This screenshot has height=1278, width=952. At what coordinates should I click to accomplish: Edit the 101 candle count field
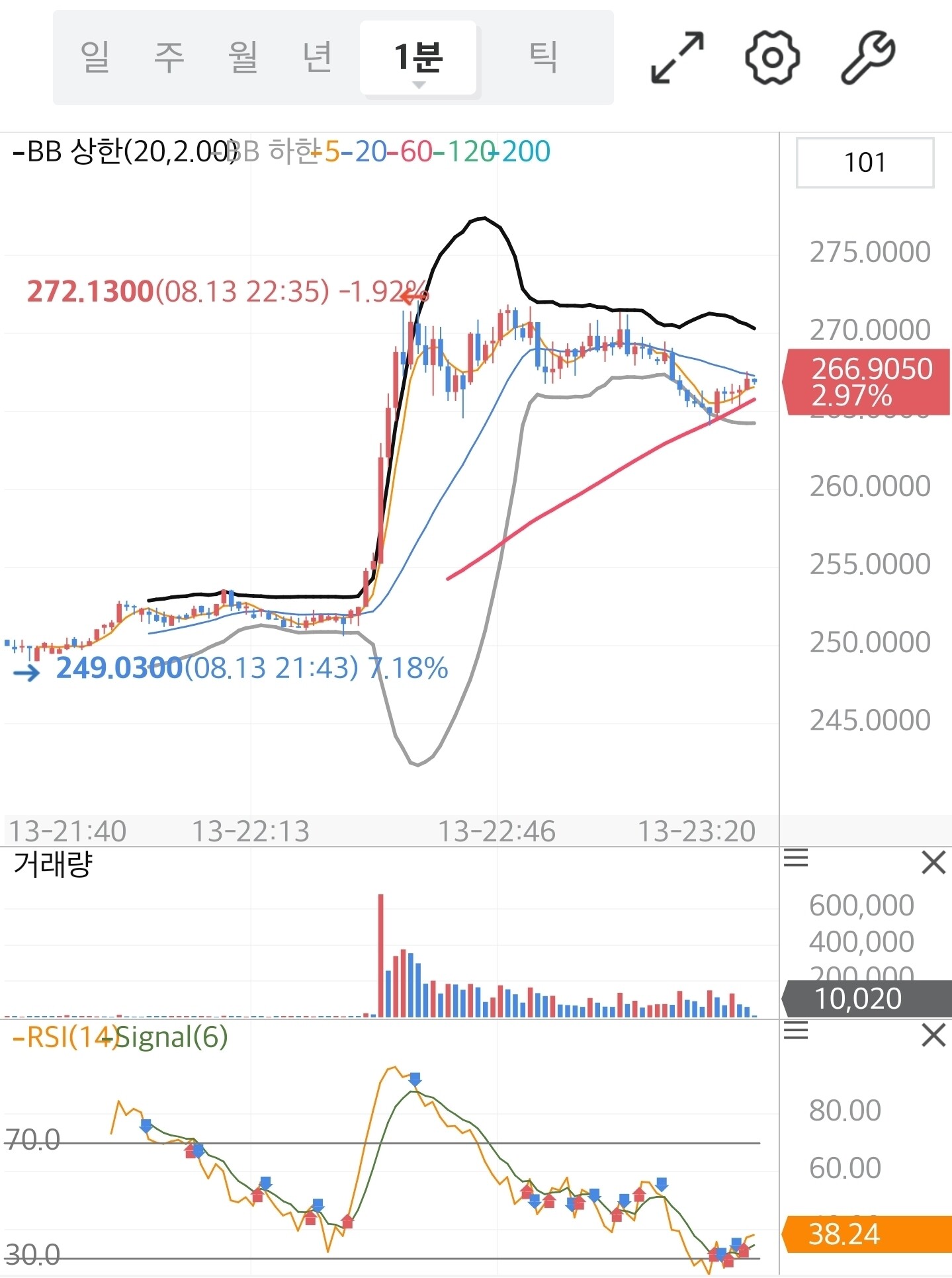865,163
